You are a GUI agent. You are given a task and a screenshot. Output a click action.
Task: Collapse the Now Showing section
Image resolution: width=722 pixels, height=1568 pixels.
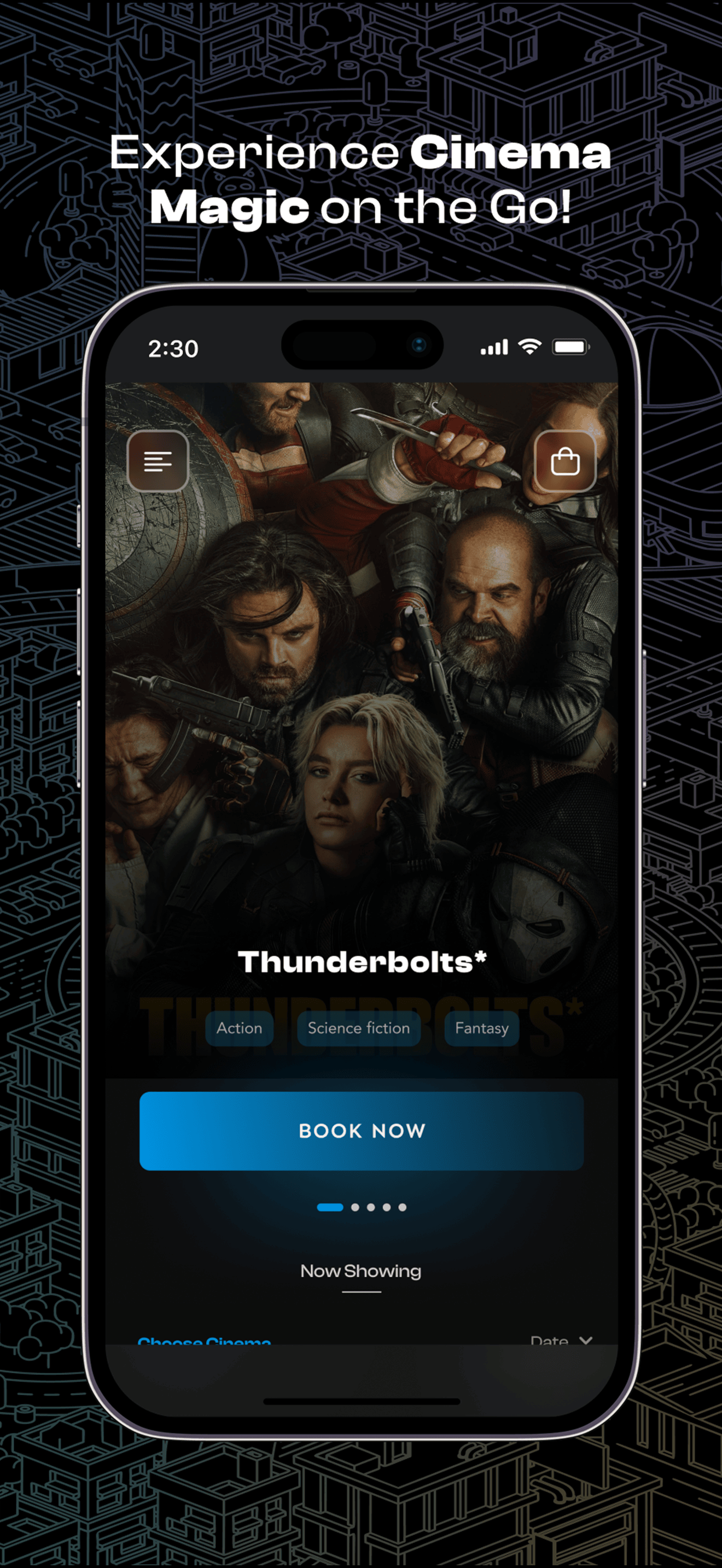360,1271
